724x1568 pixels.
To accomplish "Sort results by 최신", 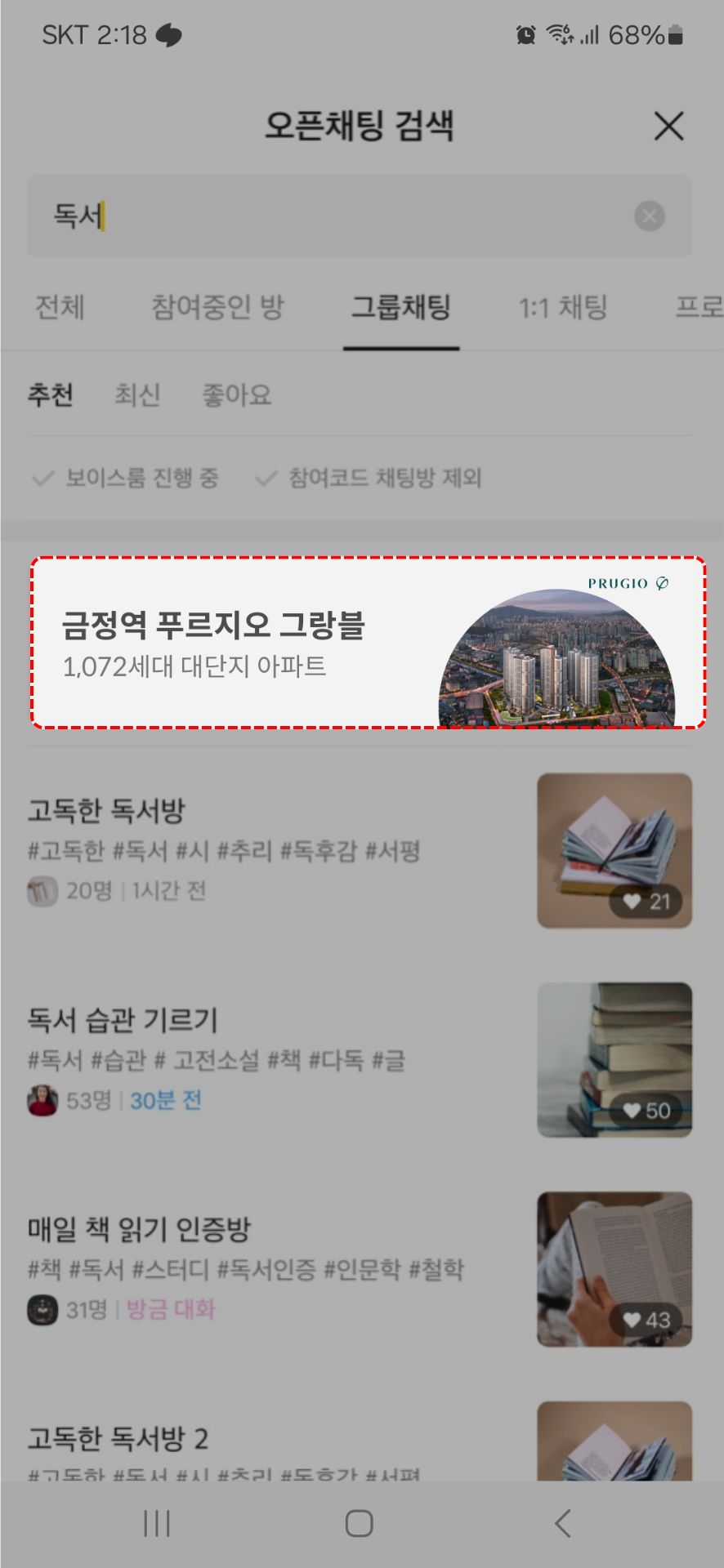I will [137, 395].
